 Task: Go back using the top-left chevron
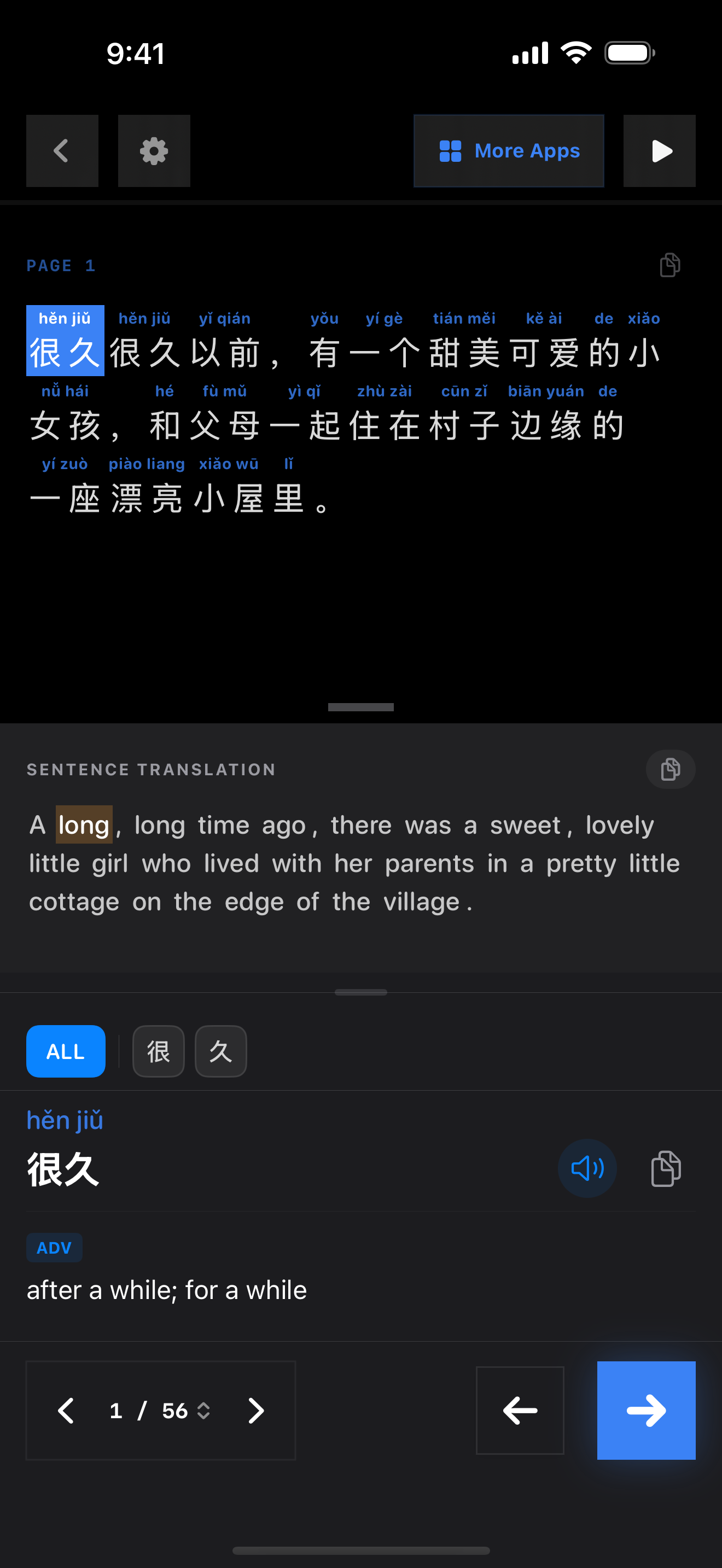[62, 151]
